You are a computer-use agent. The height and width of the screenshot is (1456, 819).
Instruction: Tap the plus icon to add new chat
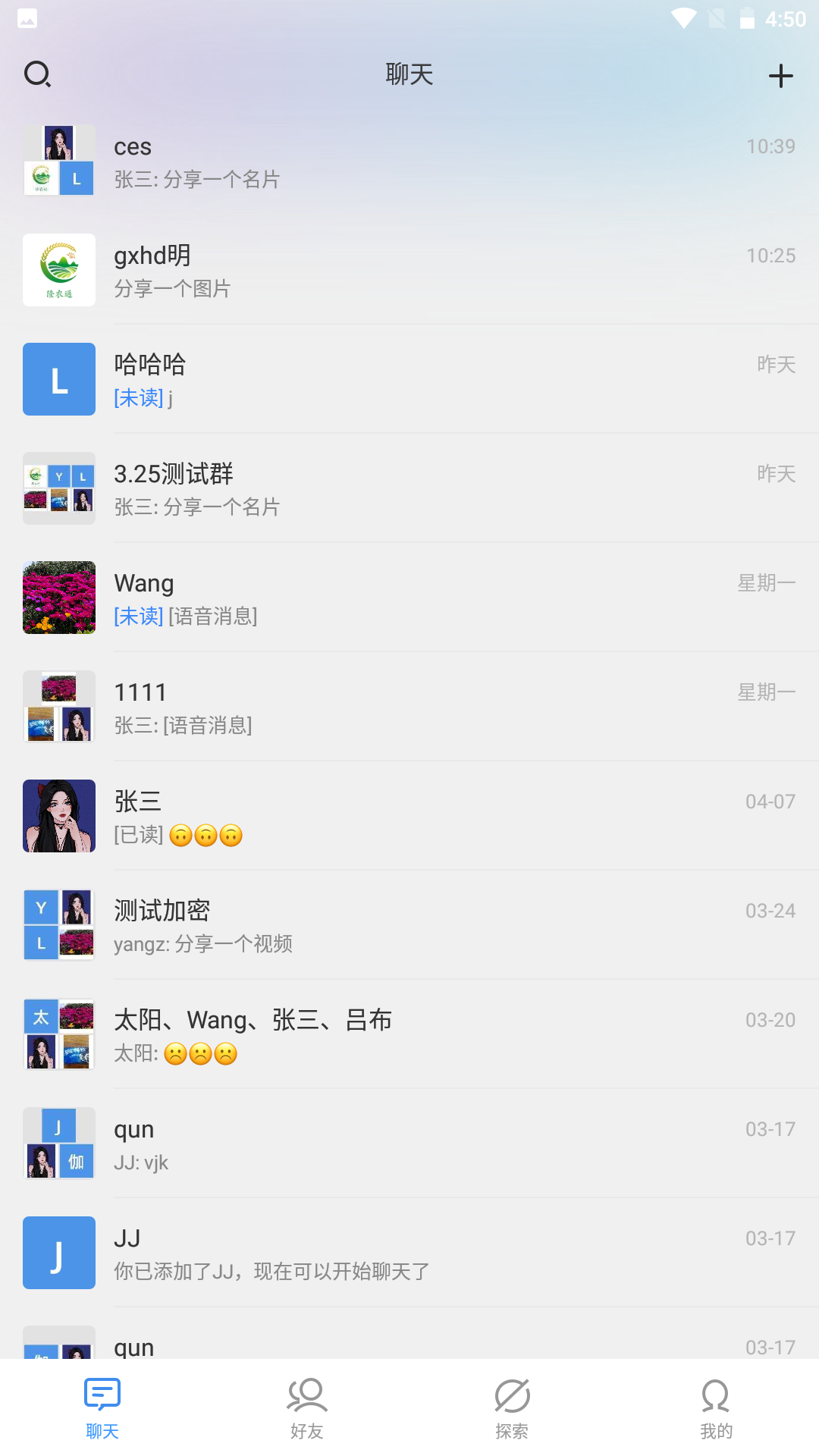coord(780,75)
